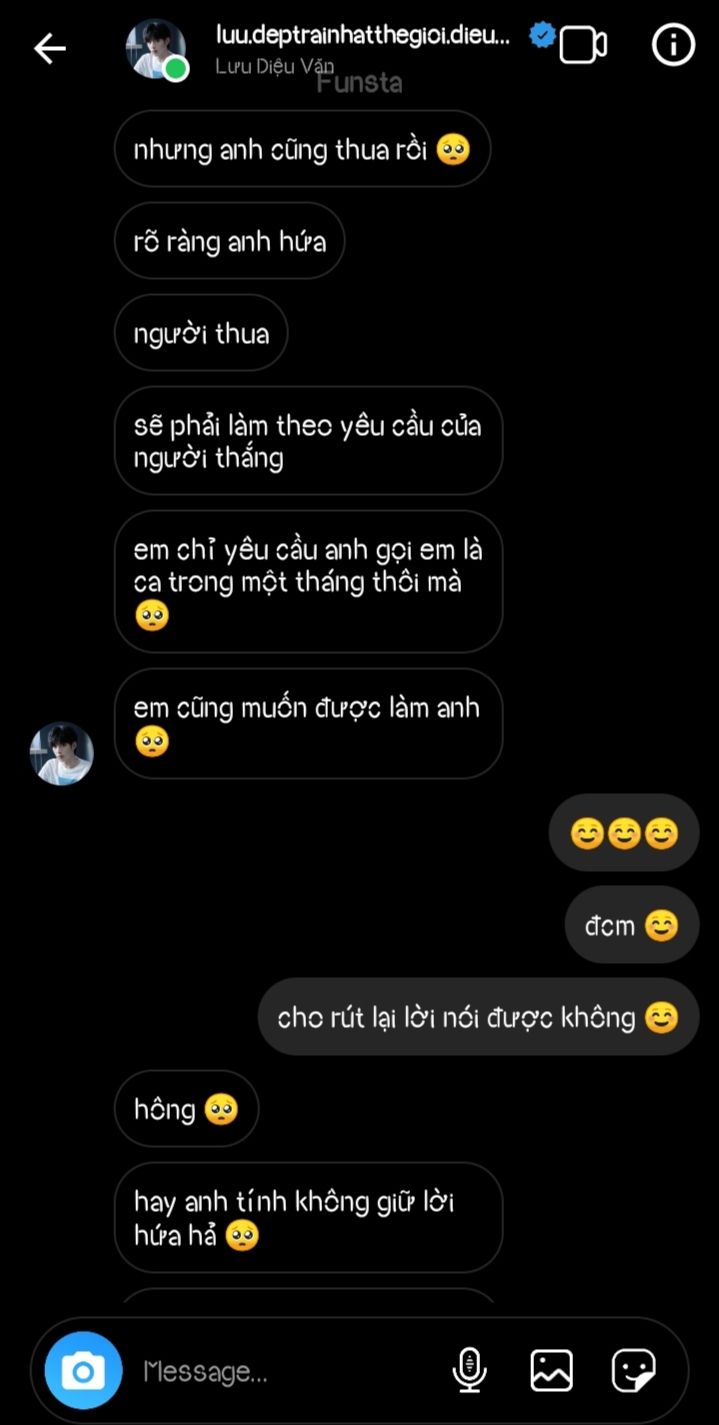This screenshot has height=1425, width=719.
Task: Open Lưu Diệu Văn's profile from the header name
Action: [362, 36]
